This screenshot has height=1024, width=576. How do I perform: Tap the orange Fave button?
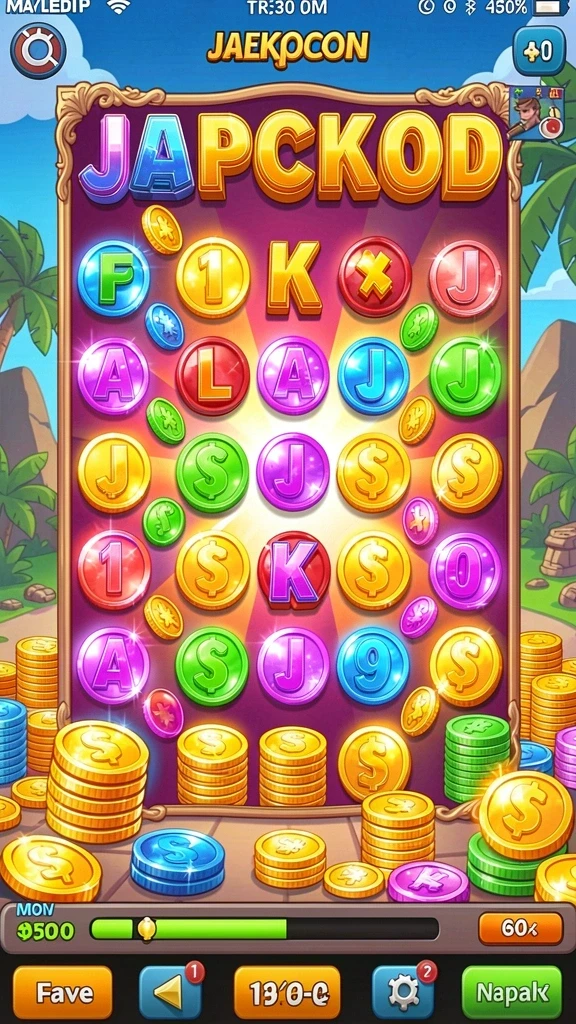click(x=63, y=993)
